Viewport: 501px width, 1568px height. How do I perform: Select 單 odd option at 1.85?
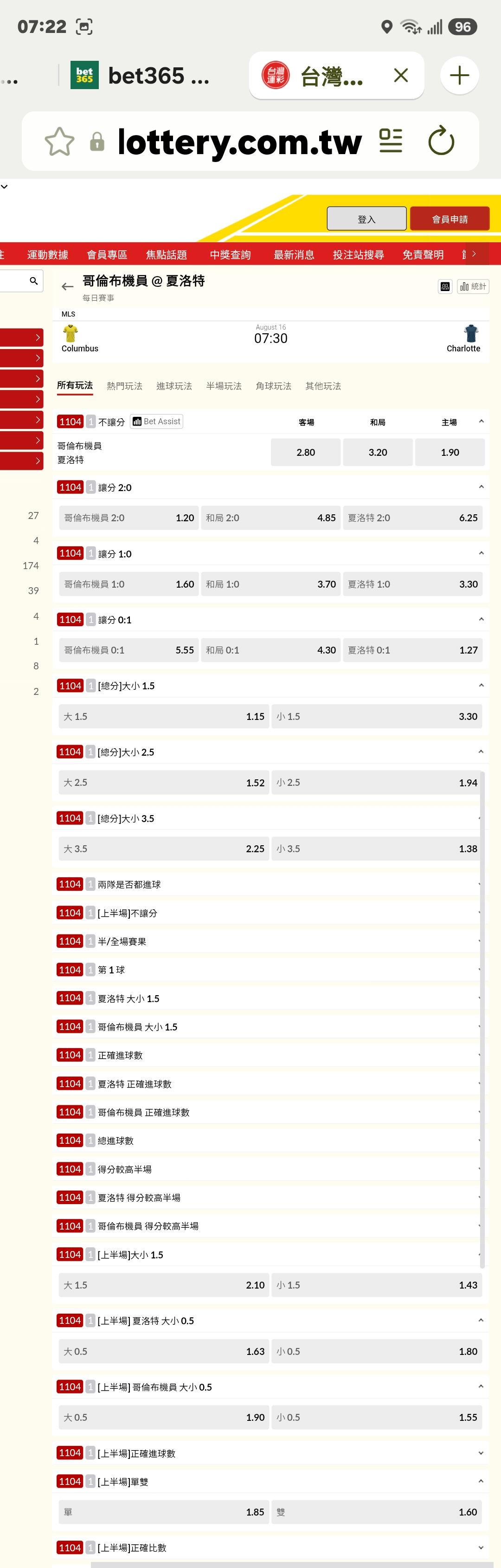click(x=164, y=1512)
